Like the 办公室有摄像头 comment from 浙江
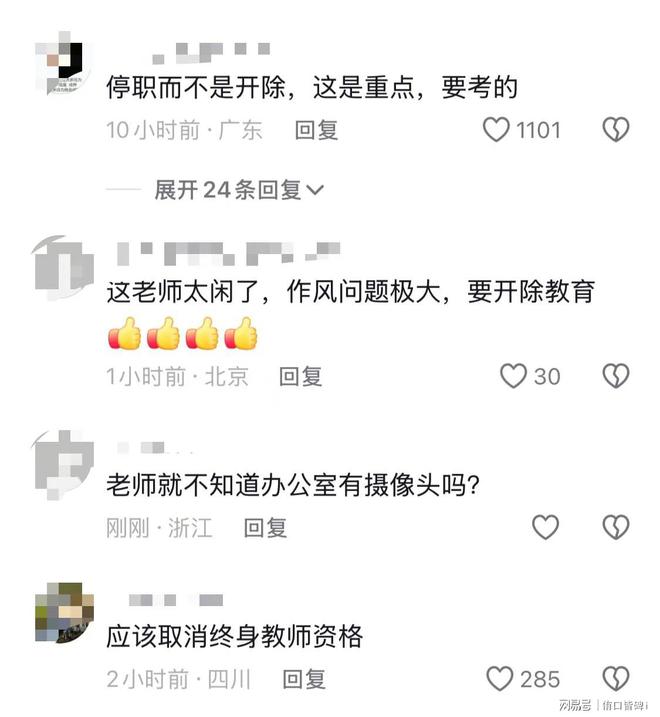Screen dimensions: 660x717 (545, 528)
